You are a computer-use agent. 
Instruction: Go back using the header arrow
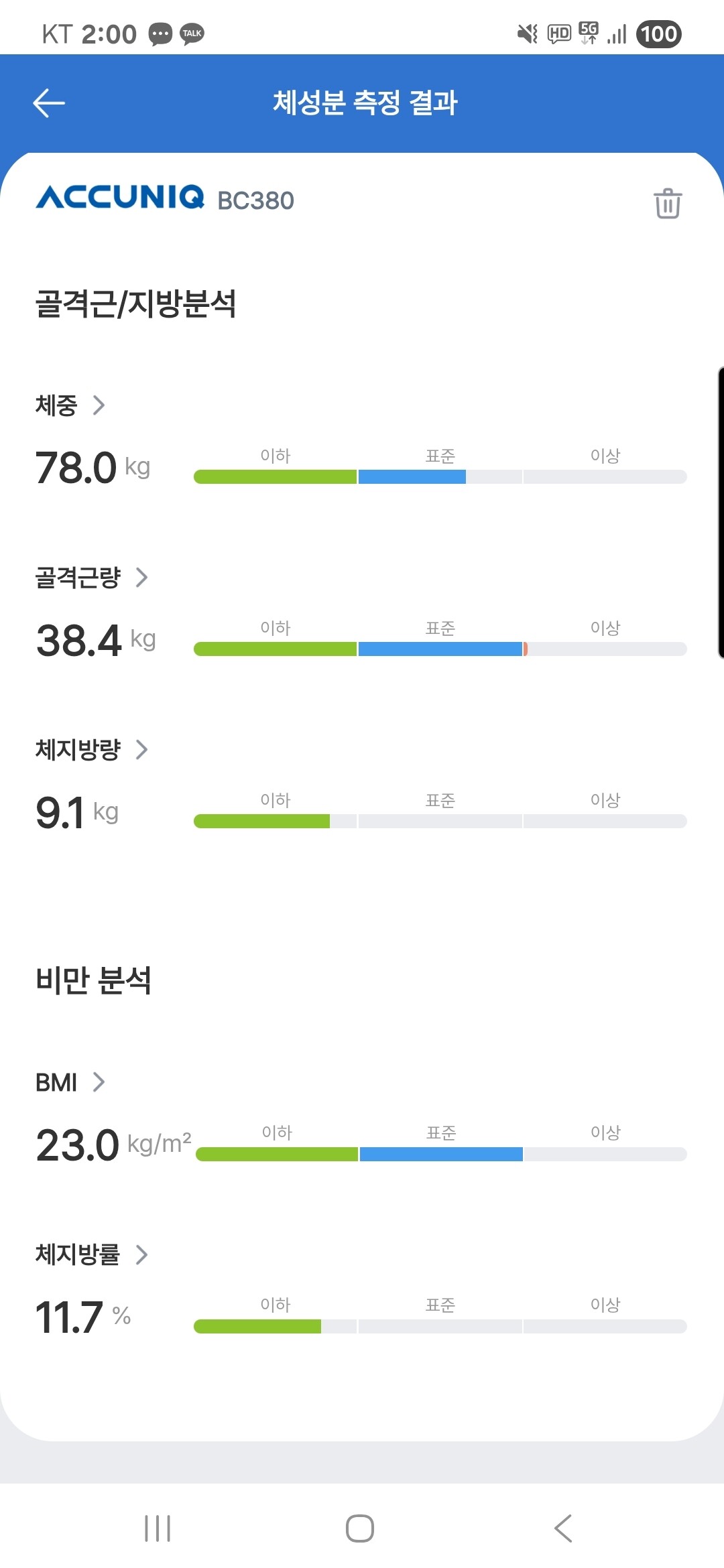[49, 103]
